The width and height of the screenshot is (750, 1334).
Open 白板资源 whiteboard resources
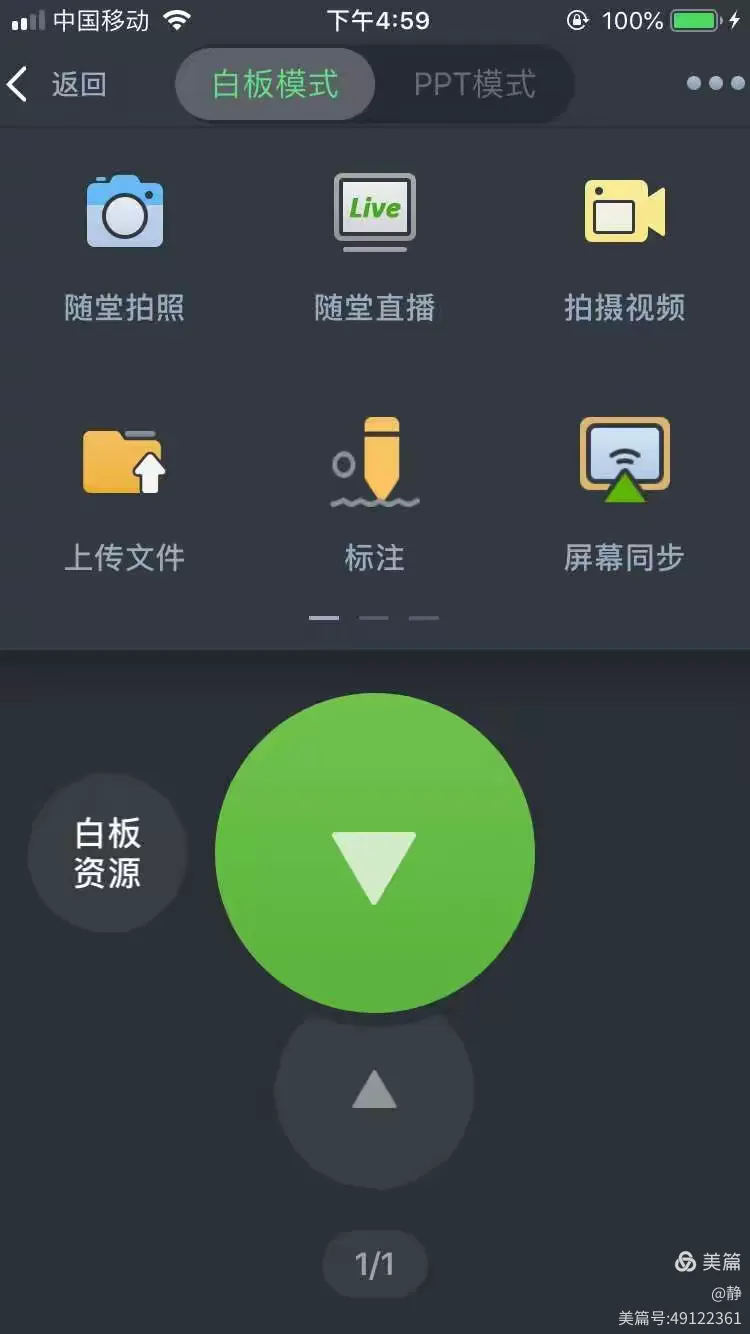tap(108, 853)
